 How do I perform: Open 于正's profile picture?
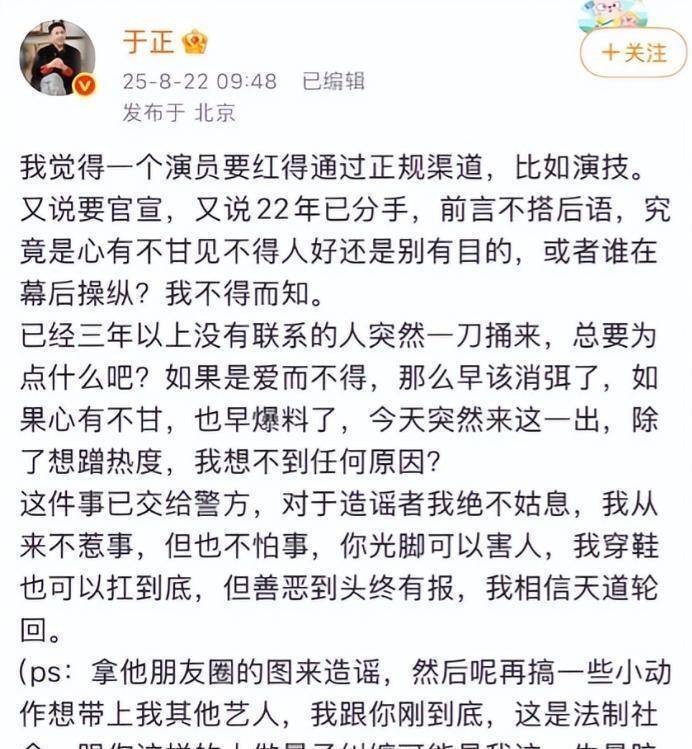click(x=58, y=58)
